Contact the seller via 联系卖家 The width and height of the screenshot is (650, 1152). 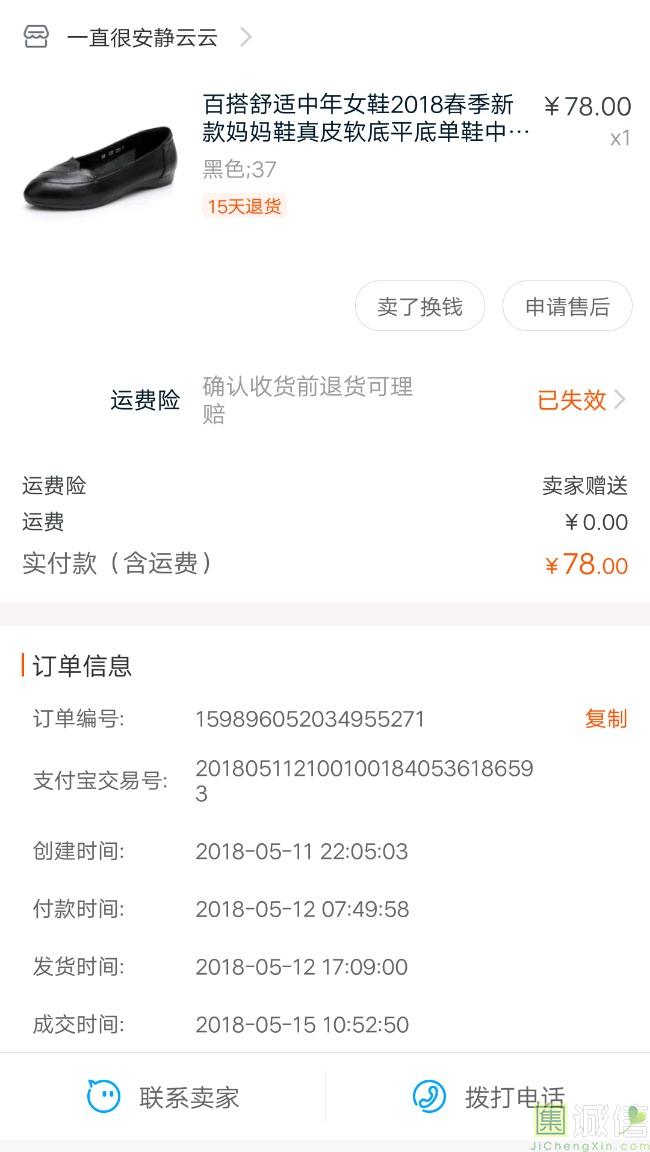click(163, 1098)
